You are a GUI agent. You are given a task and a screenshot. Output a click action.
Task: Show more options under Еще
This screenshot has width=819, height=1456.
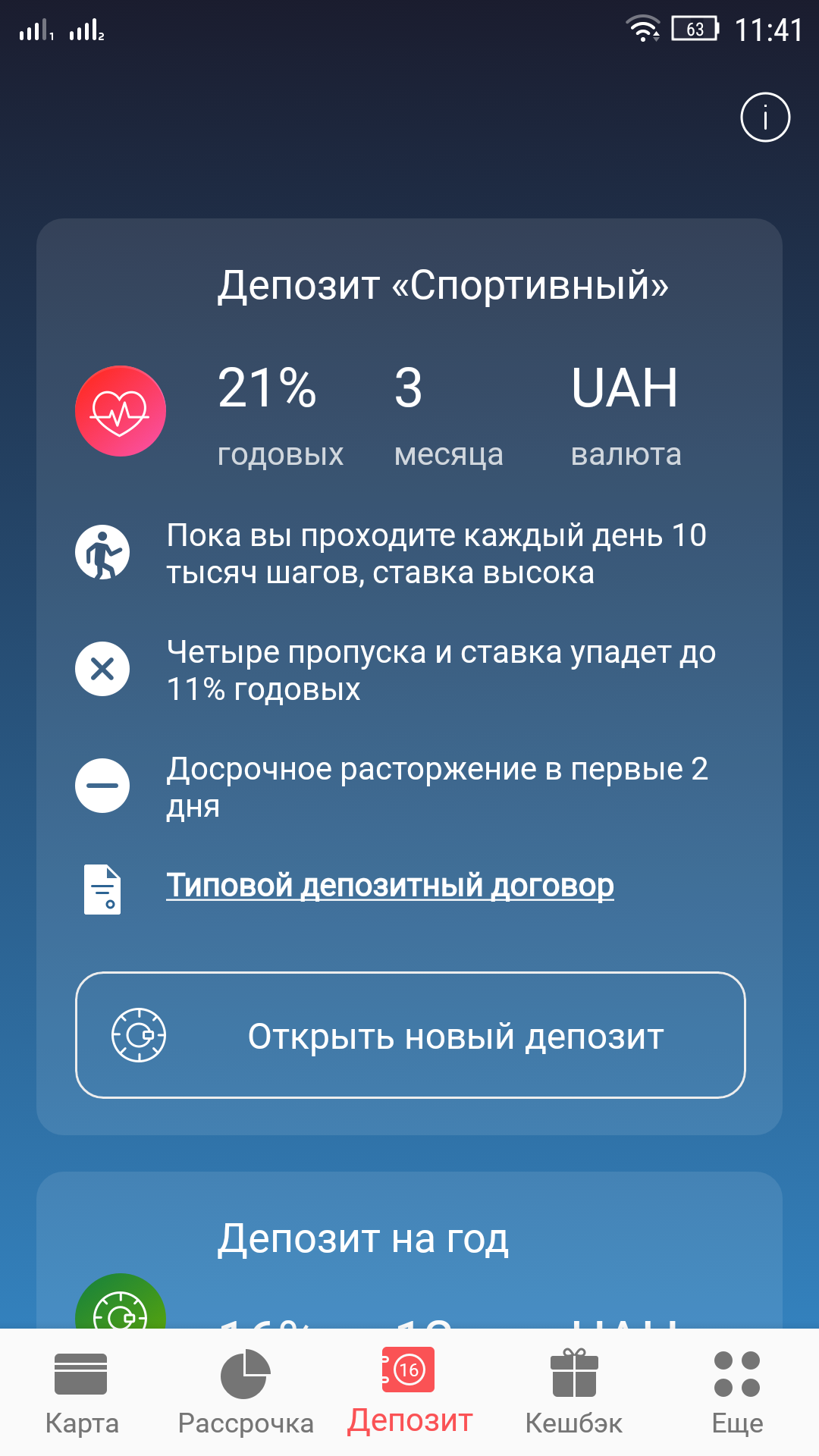(737, 1392)
